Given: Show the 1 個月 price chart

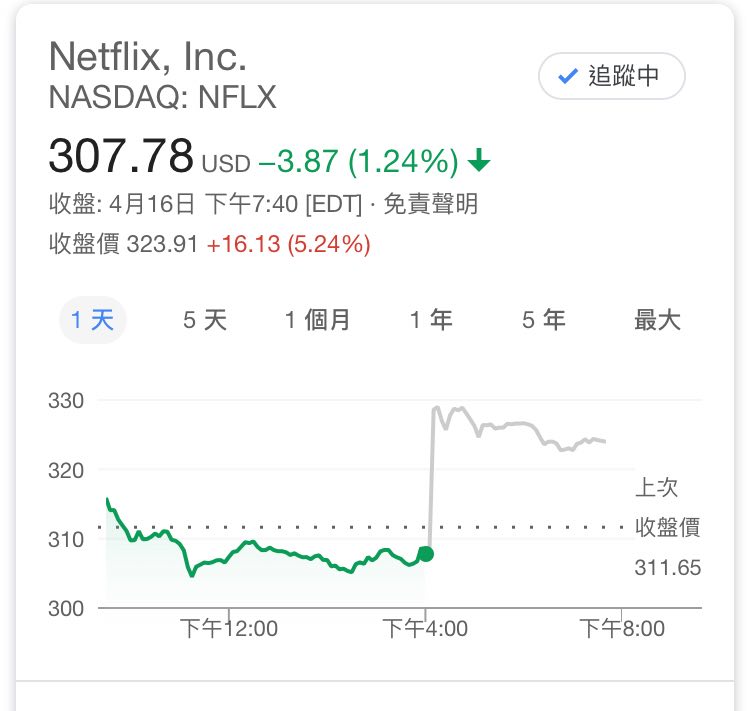Looking at the screenshot, I should coord(317,320).
